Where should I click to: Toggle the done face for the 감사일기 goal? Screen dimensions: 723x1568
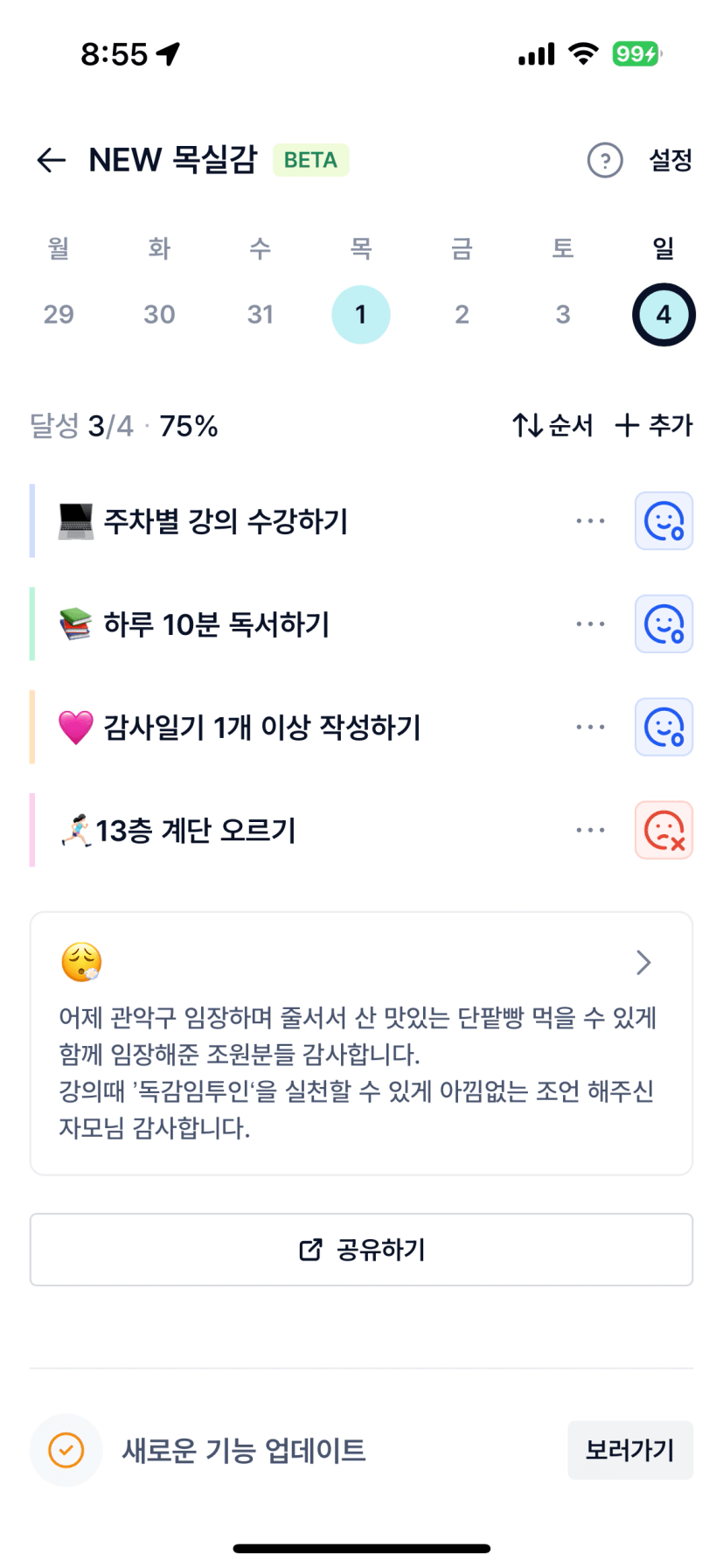point(664,727)
